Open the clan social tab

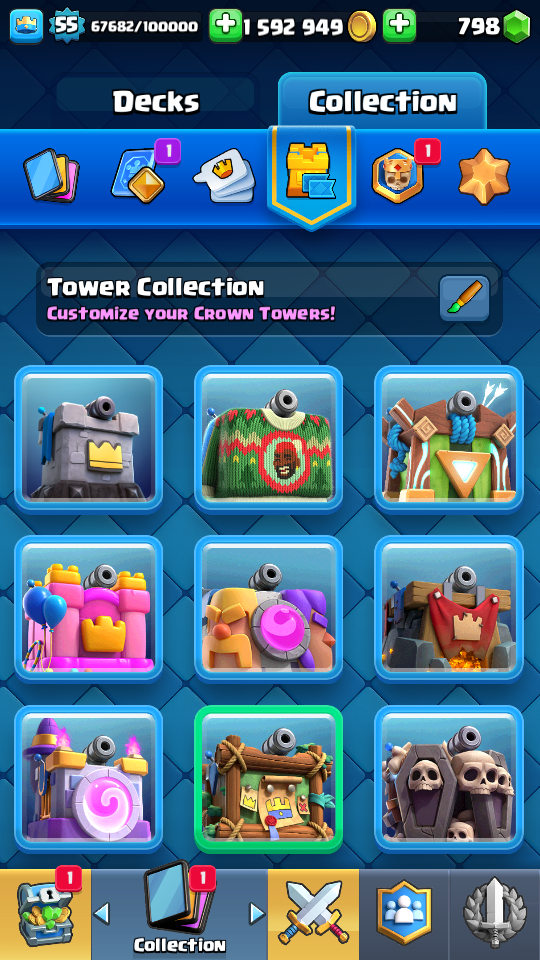[x=403, y=914]
